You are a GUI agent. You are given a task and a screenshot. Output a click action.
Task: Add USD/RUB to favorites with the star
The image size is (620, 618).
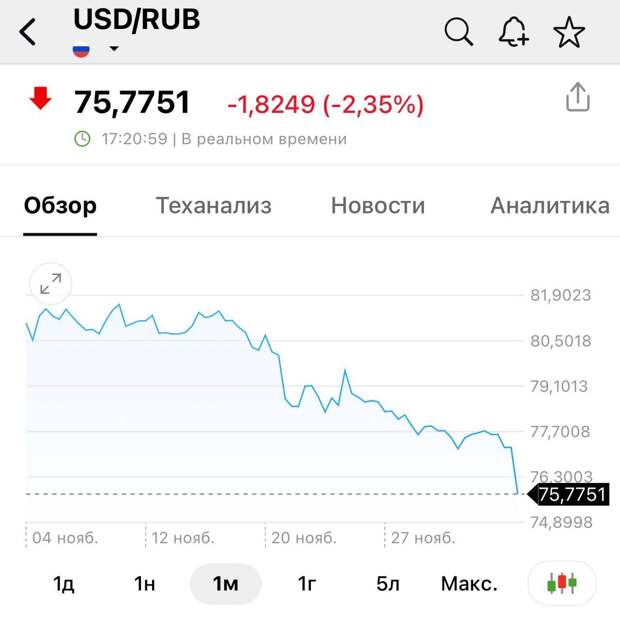[x=569, y=32]
